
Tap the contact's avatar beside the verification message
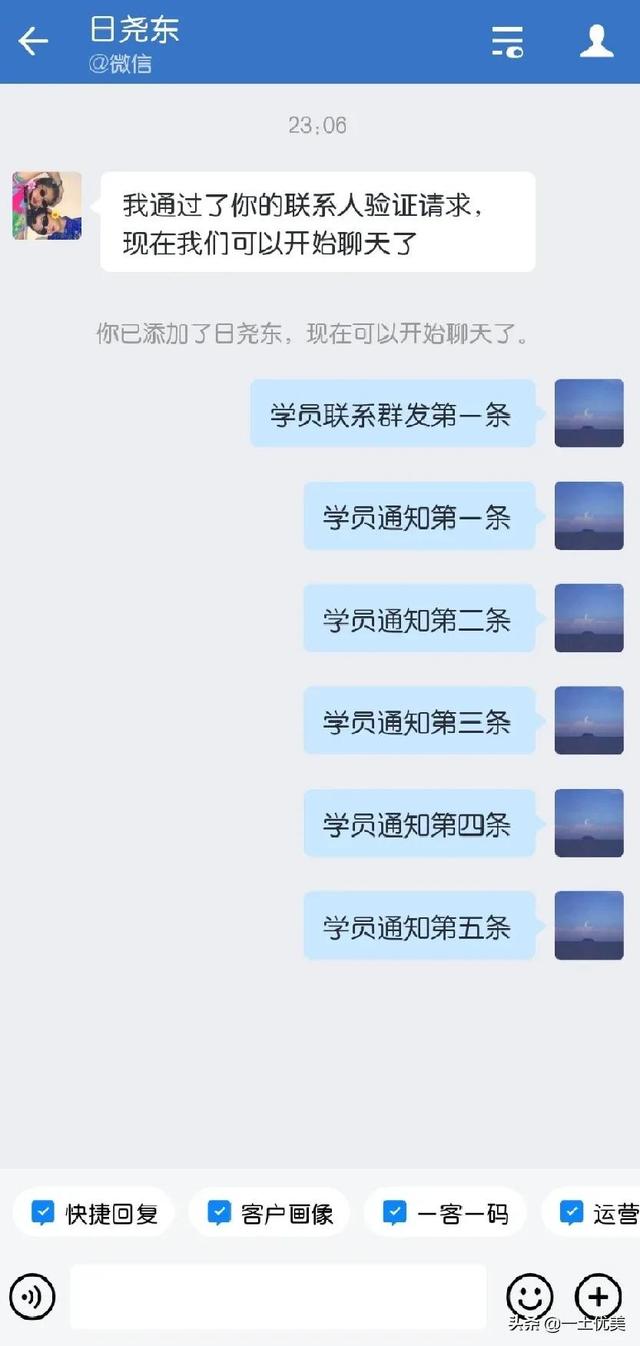coord(47,206)
